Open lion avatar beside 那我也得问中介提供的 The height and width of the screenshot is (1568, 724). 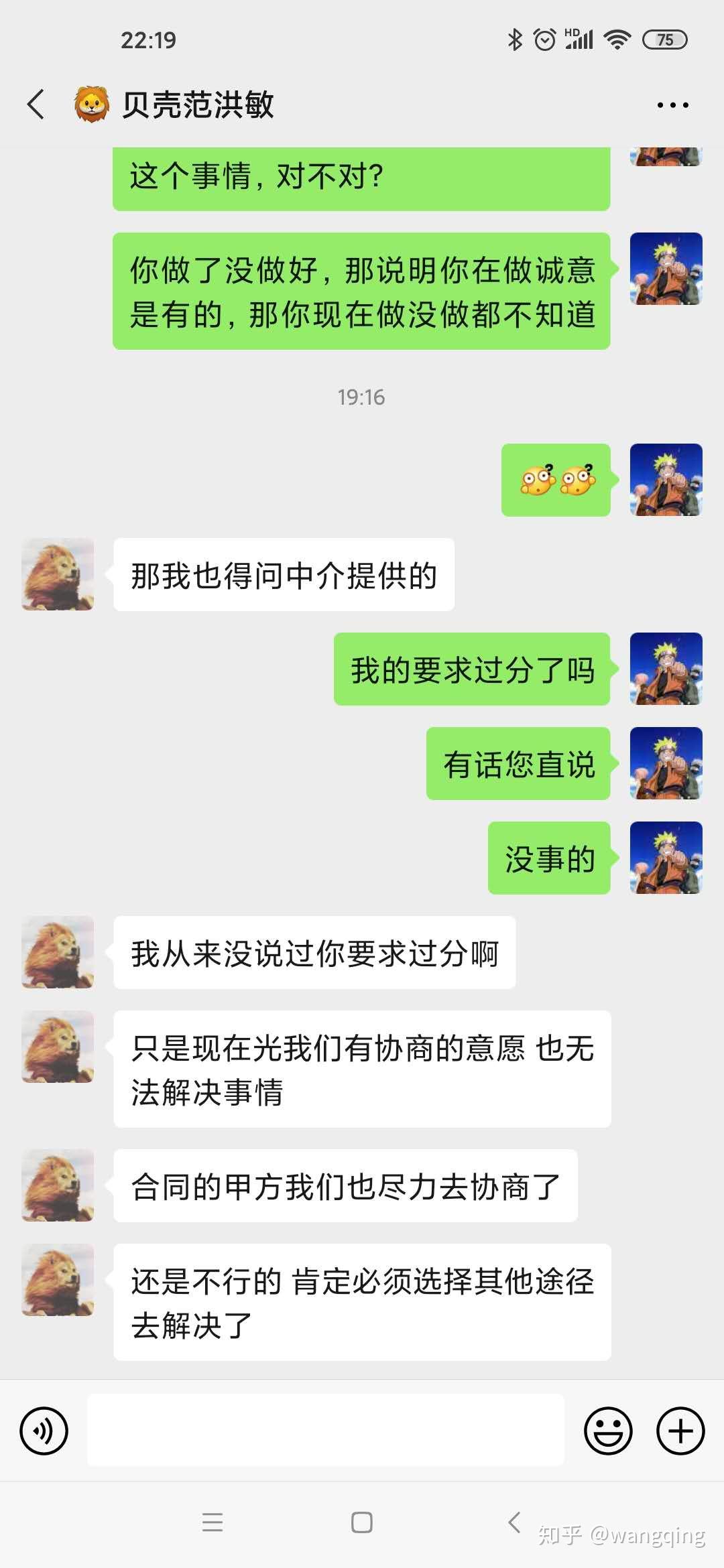click(58, 574)
